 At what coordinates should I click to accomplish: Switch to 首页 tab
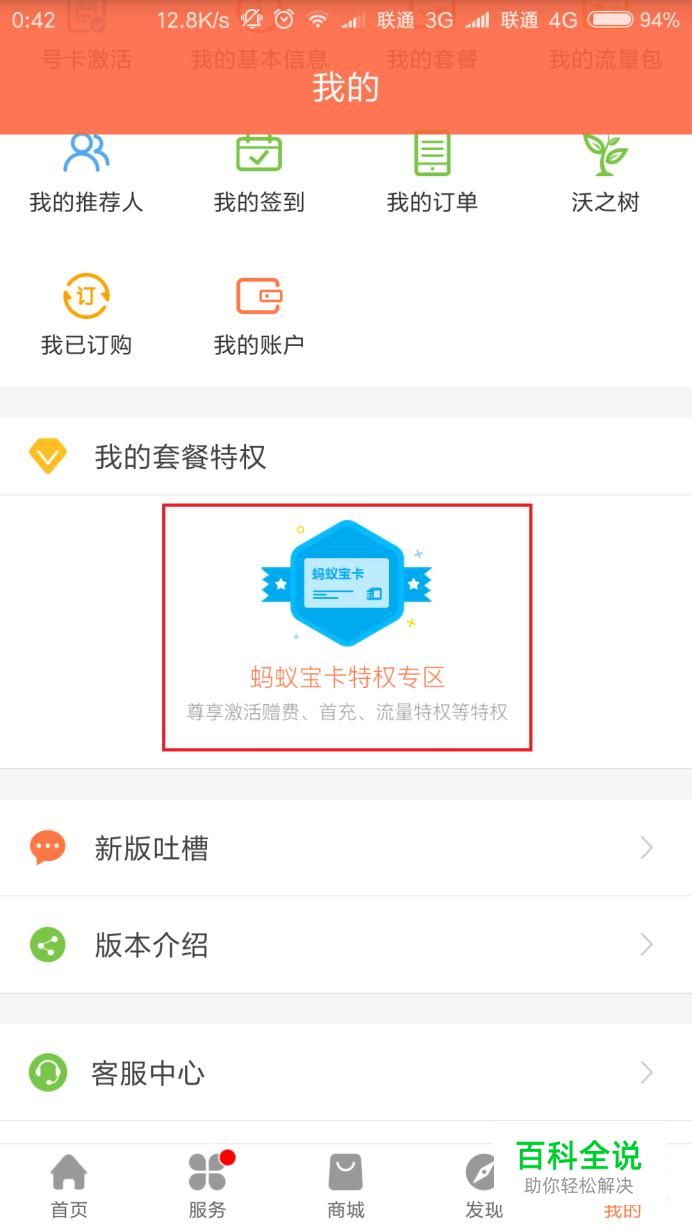click(69, 1187)
